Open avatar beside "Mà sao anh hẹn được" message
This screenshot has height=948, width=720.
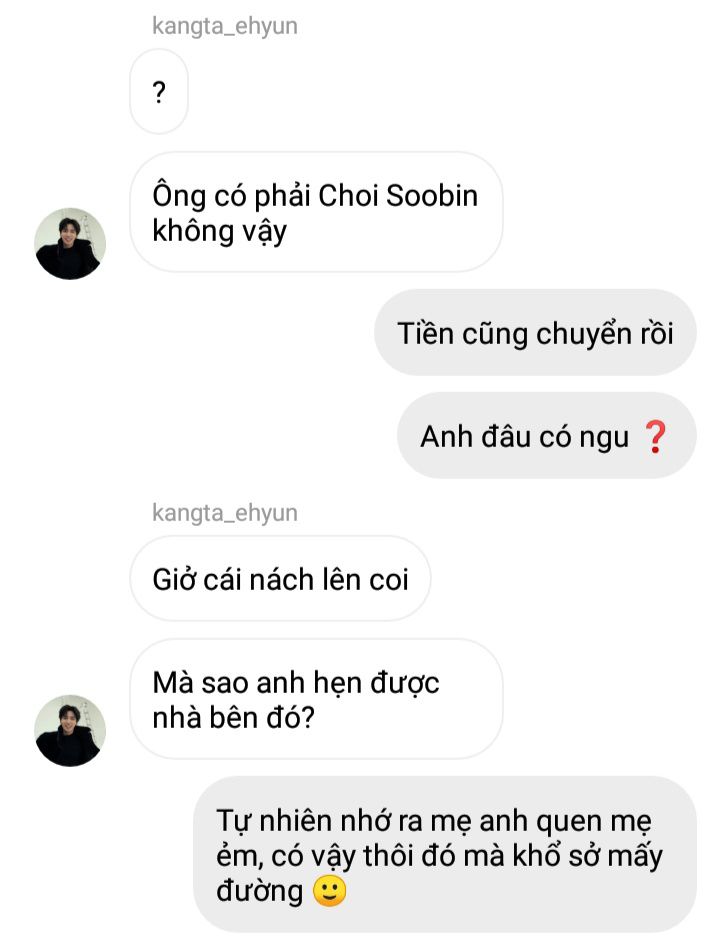tap(70, 731)
